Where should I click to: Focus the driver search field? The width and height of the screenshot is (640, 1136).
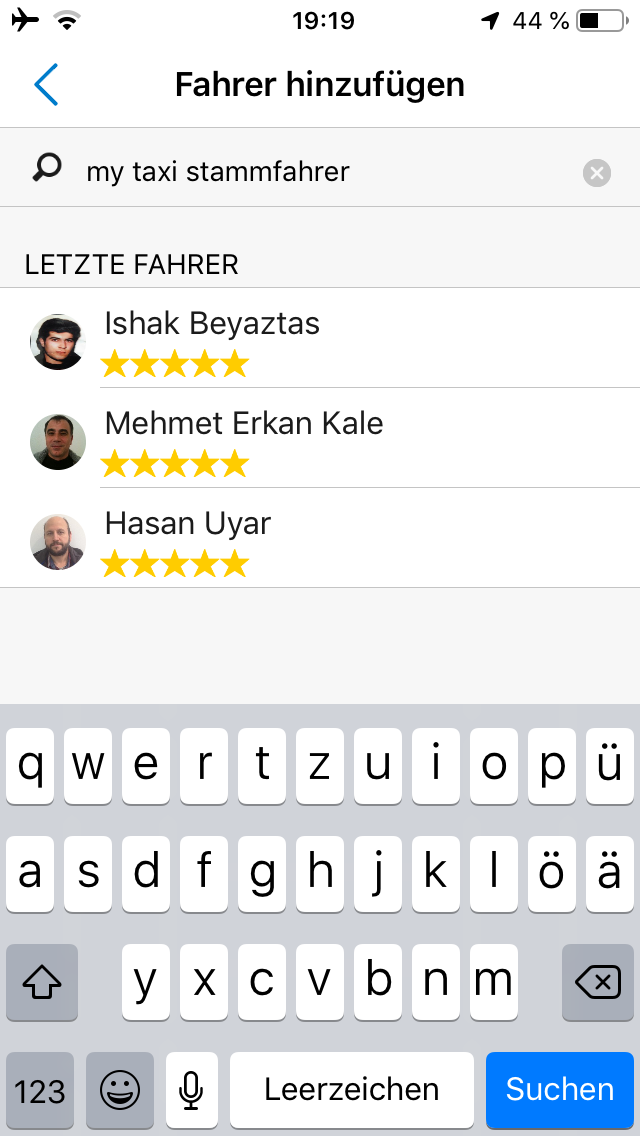coord(320,172)
